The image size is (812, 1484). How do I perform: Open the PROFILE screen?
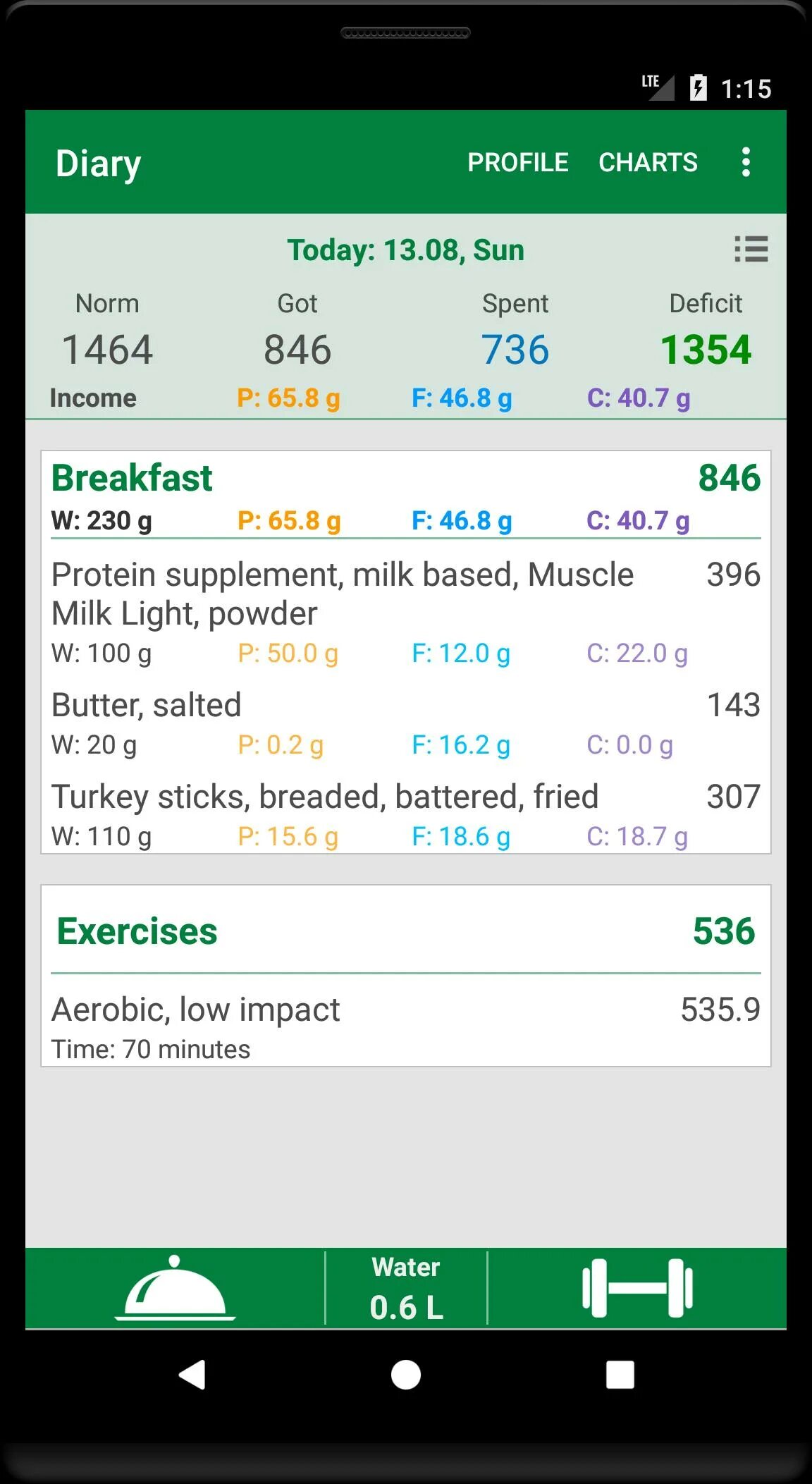[517, 162]
